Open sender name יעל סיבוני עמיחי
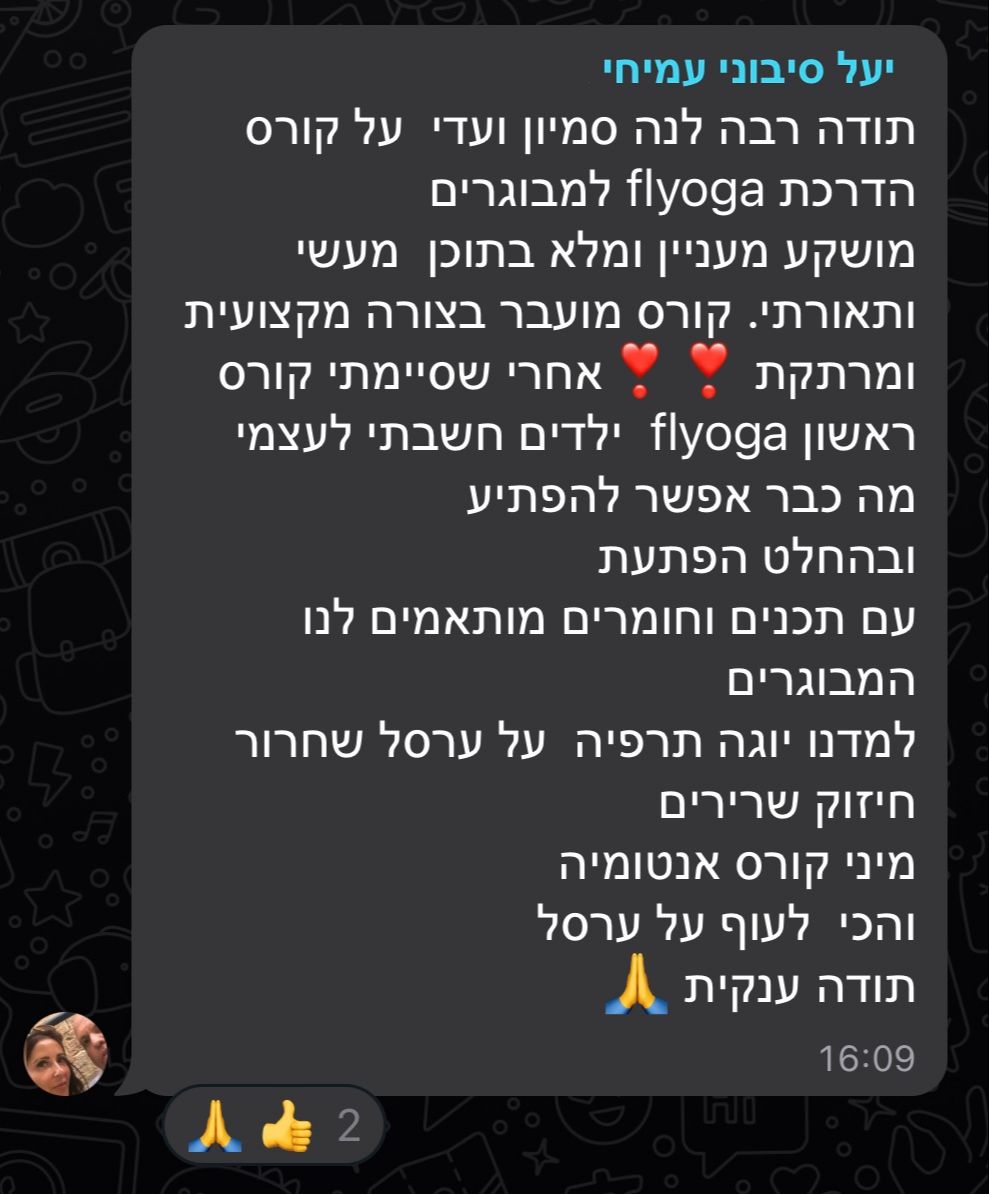The image size is (989, 1194). coord(748,71)
